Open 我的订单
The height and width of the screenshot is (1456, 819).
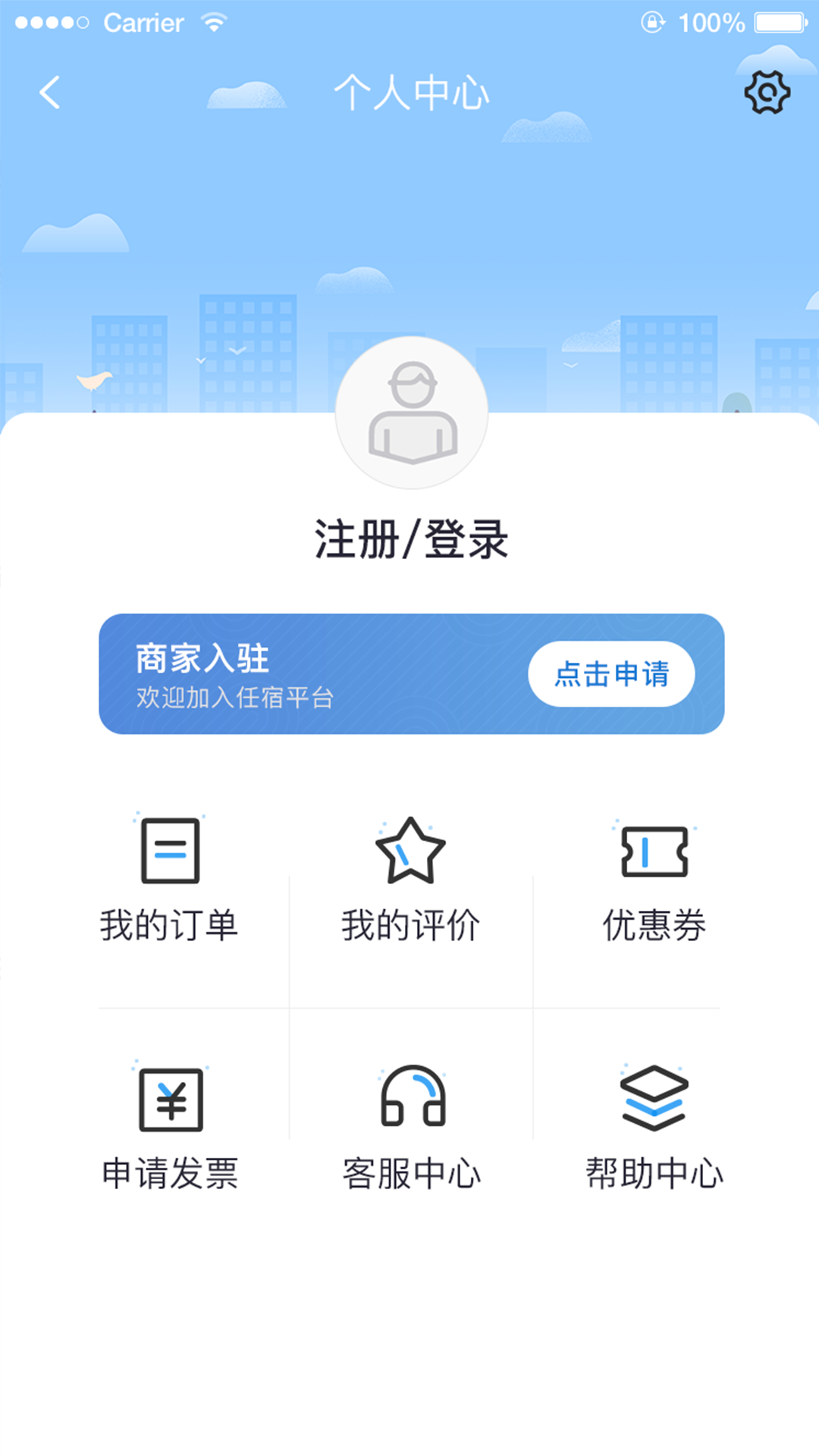pos(170,880)
